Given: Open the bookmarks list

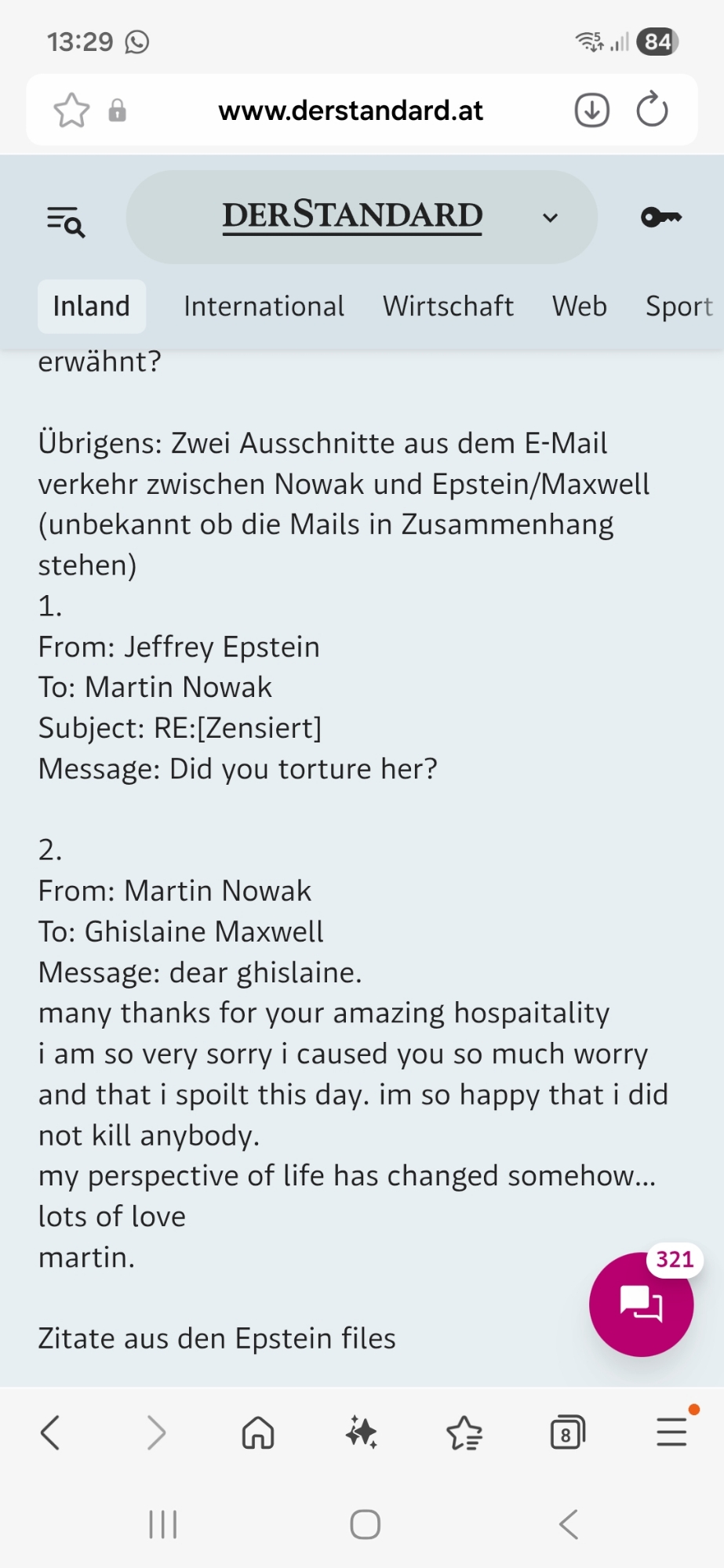Looking at the screenshot, I should pyautogui.click(x=464, y=1433).
